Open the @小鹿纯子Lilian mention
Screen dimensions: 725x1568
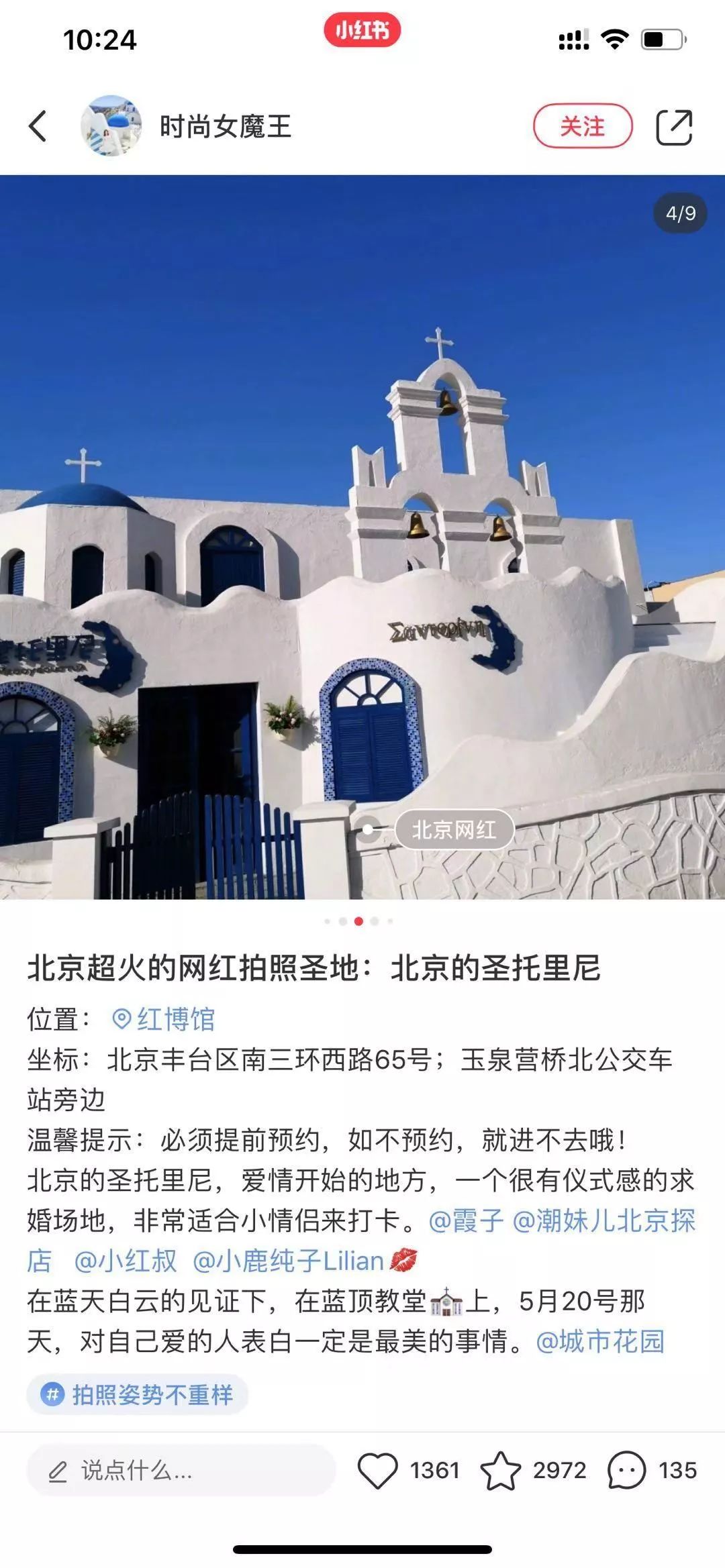point(289,1261)
